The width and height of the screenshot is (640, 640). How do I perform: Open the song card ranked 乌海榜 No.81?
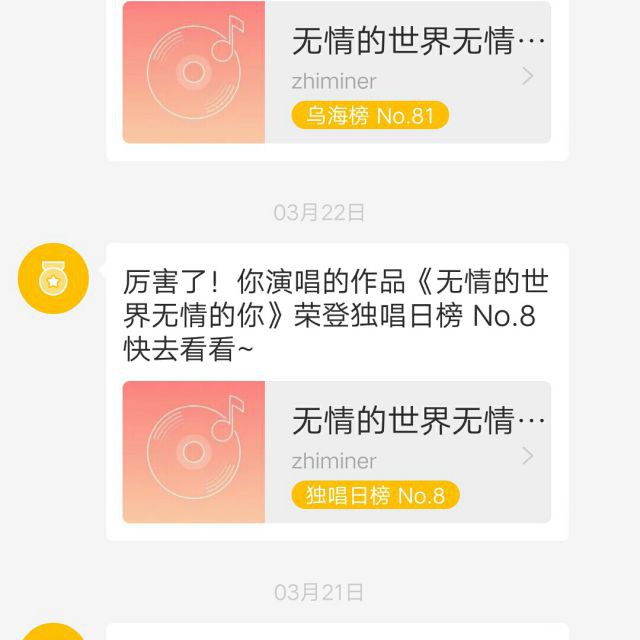pos(336,74)
